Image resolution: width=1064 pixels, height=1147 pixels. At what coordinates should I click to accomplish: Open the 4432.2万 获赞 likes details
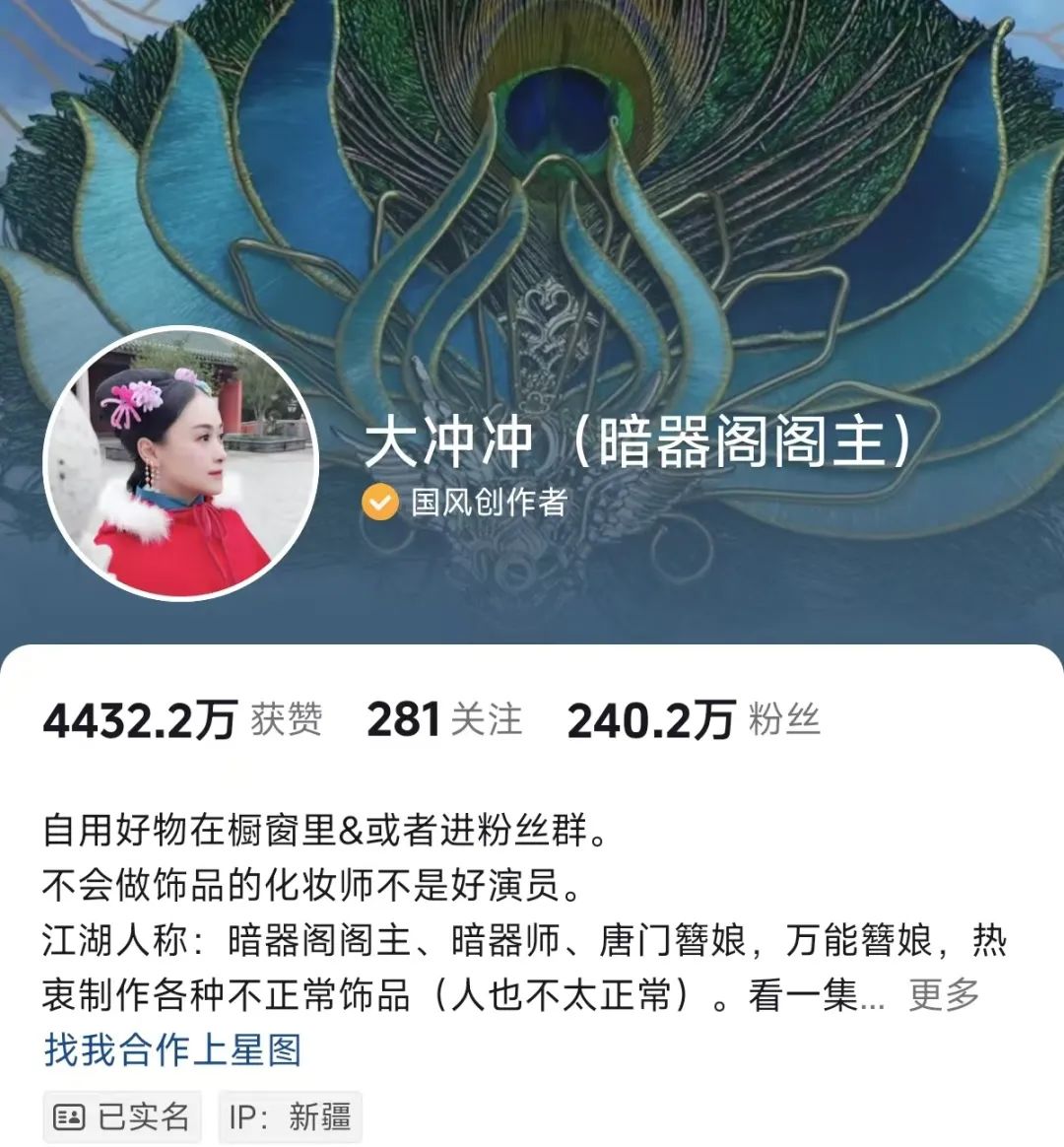(x=182, y=719)
